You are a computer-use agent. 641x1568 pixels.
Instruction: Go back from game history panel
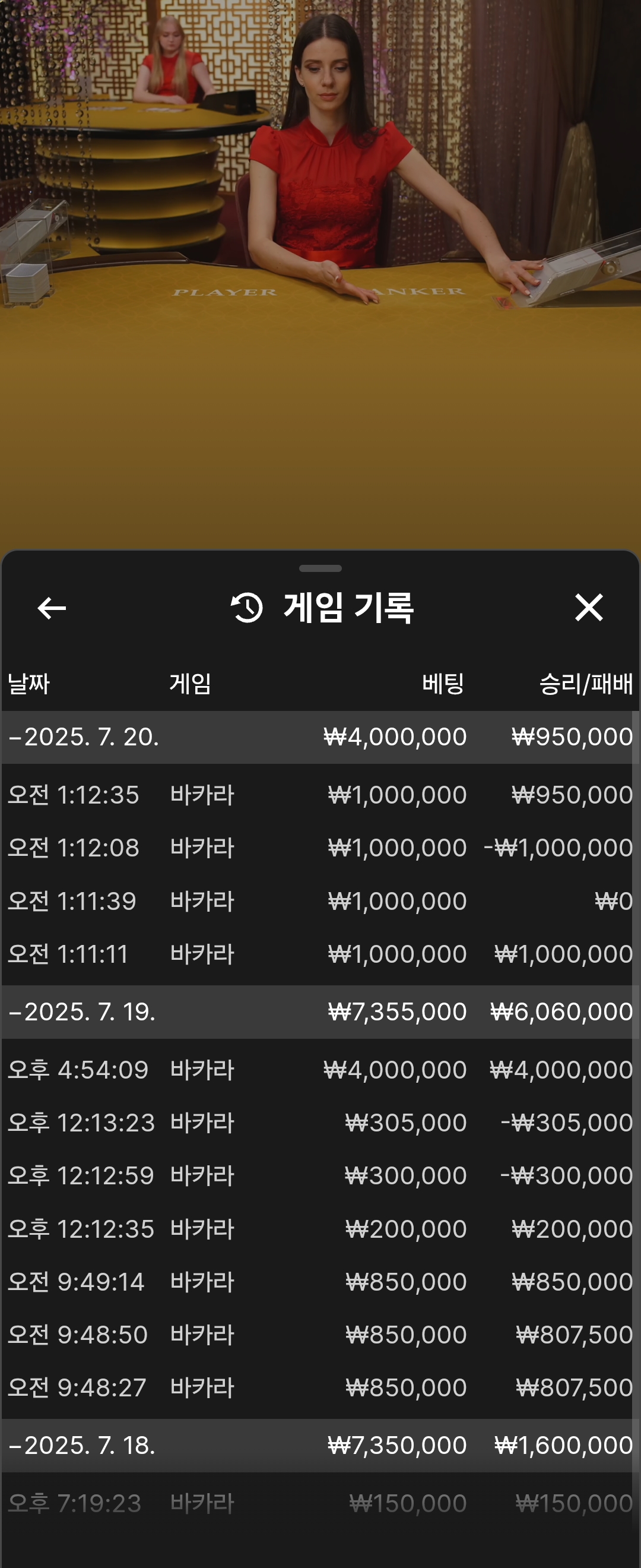point(52,608)
